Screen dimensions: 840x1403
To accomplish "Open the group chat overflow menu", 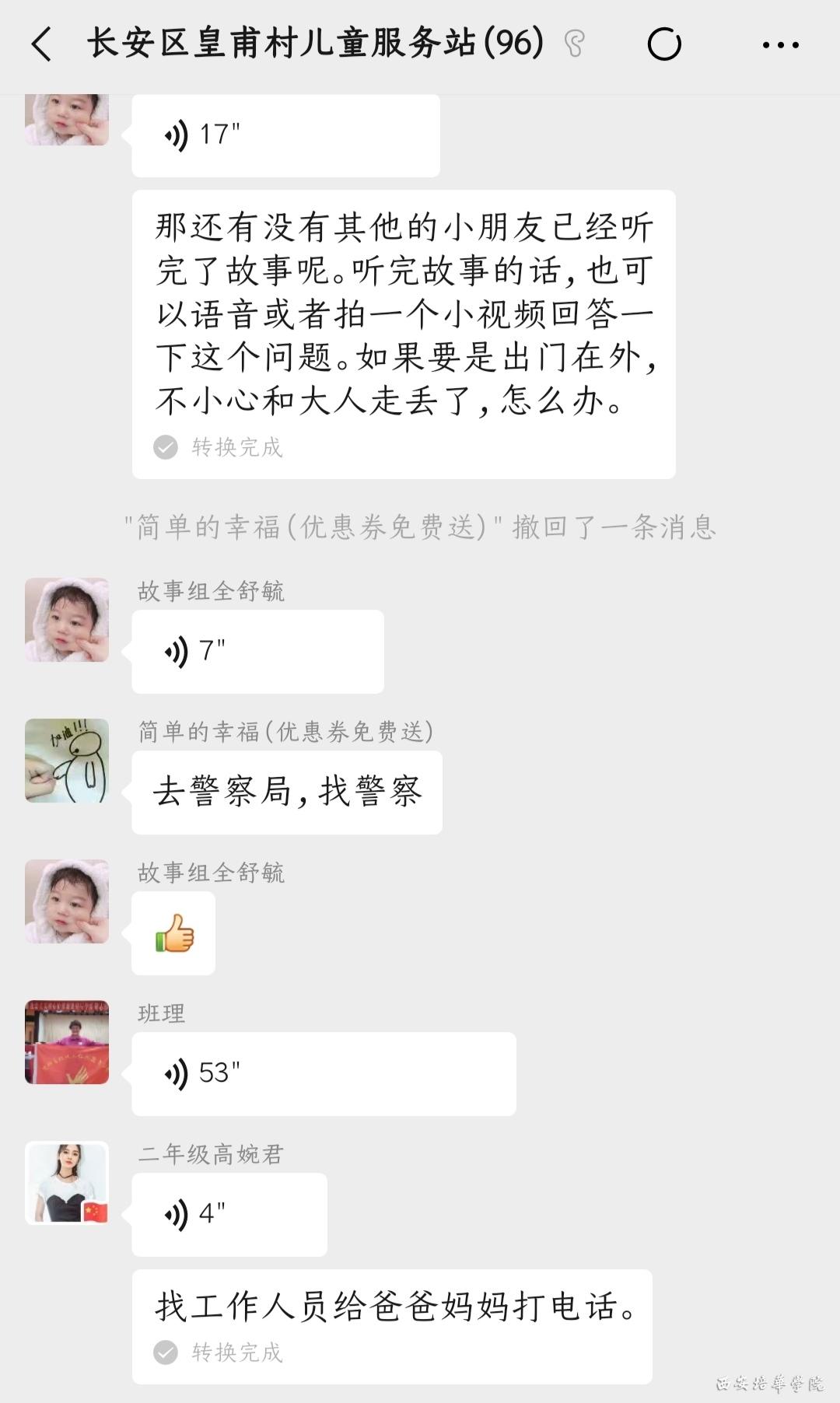I will [x=780, y=44].
